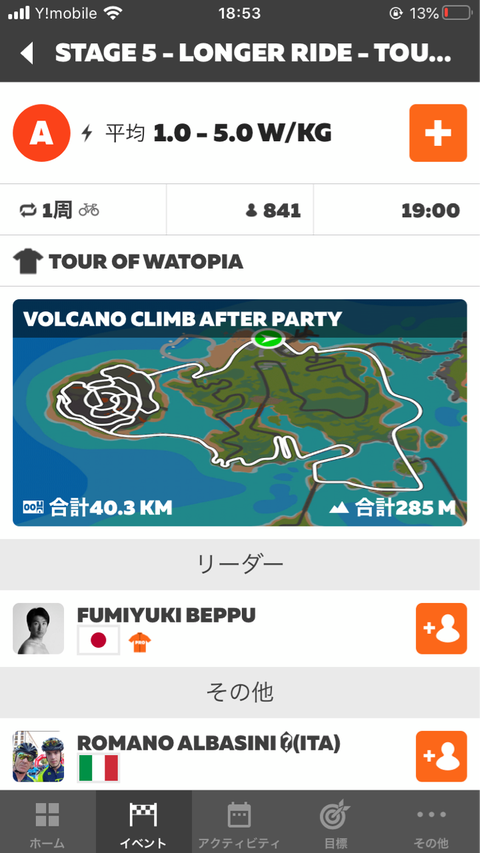Open the 目標 tab

(x=336, y=822)
